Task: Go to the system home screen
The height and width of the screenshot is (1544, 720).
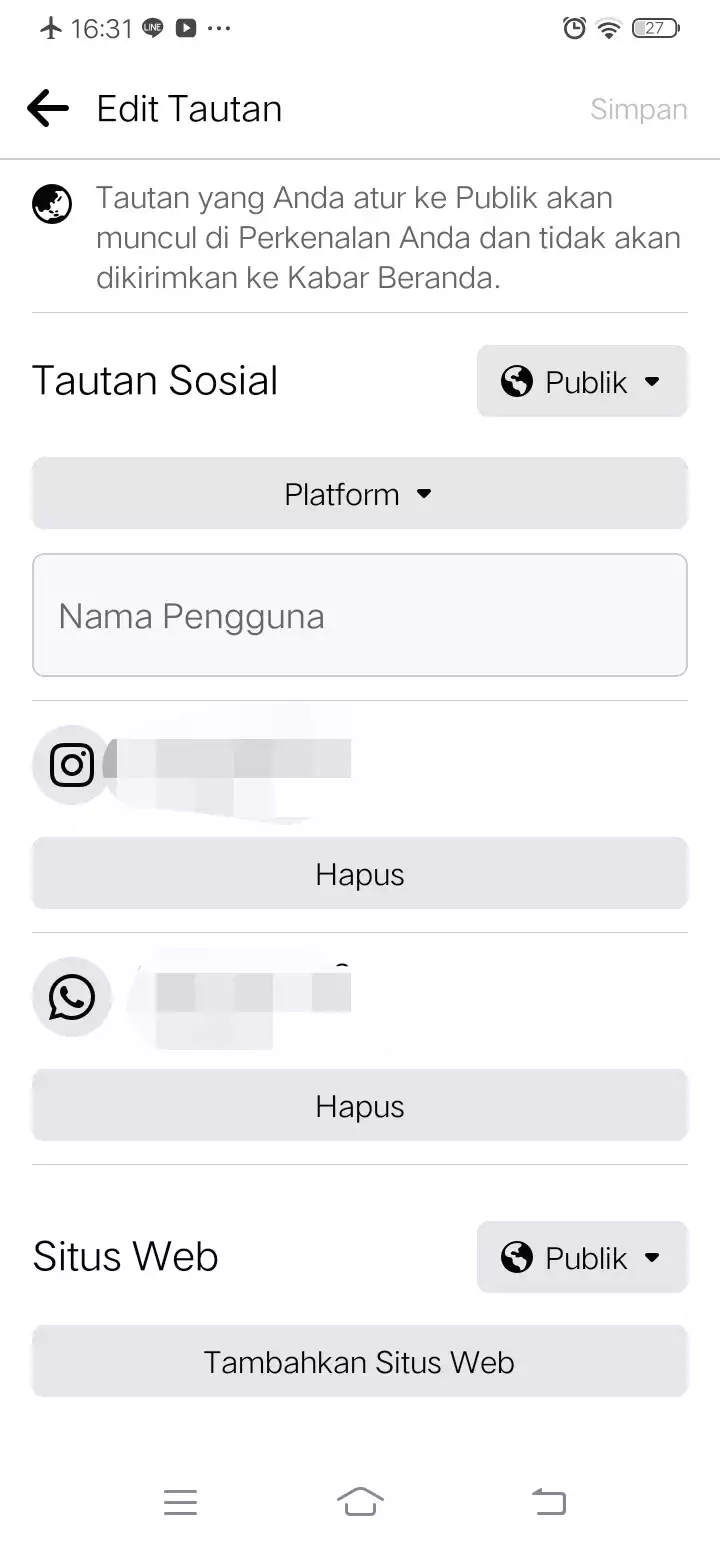Action: [x=360, y=1501]
